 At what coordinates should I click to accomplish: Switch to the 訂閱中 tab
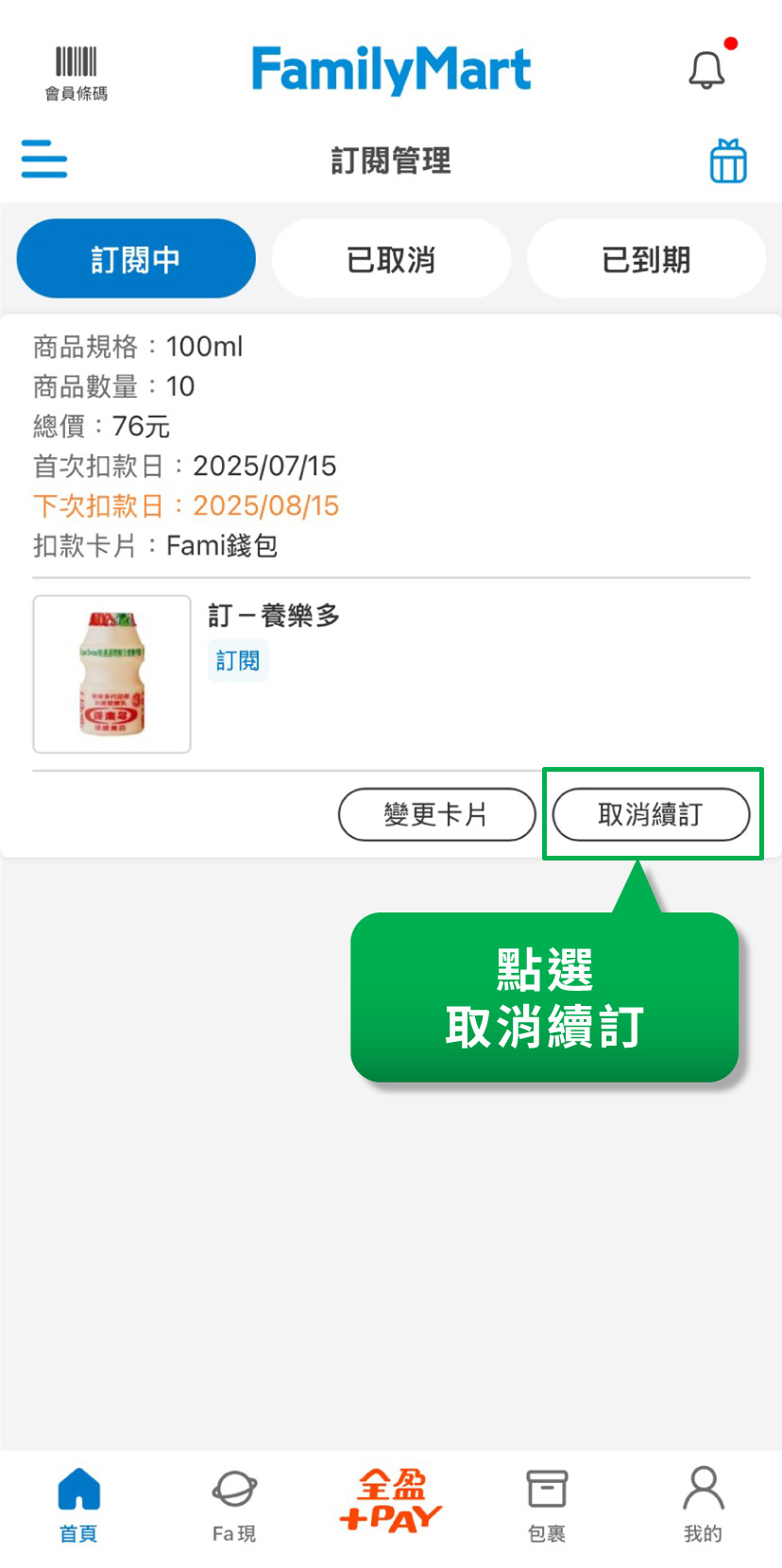click(x=136, y=259)
